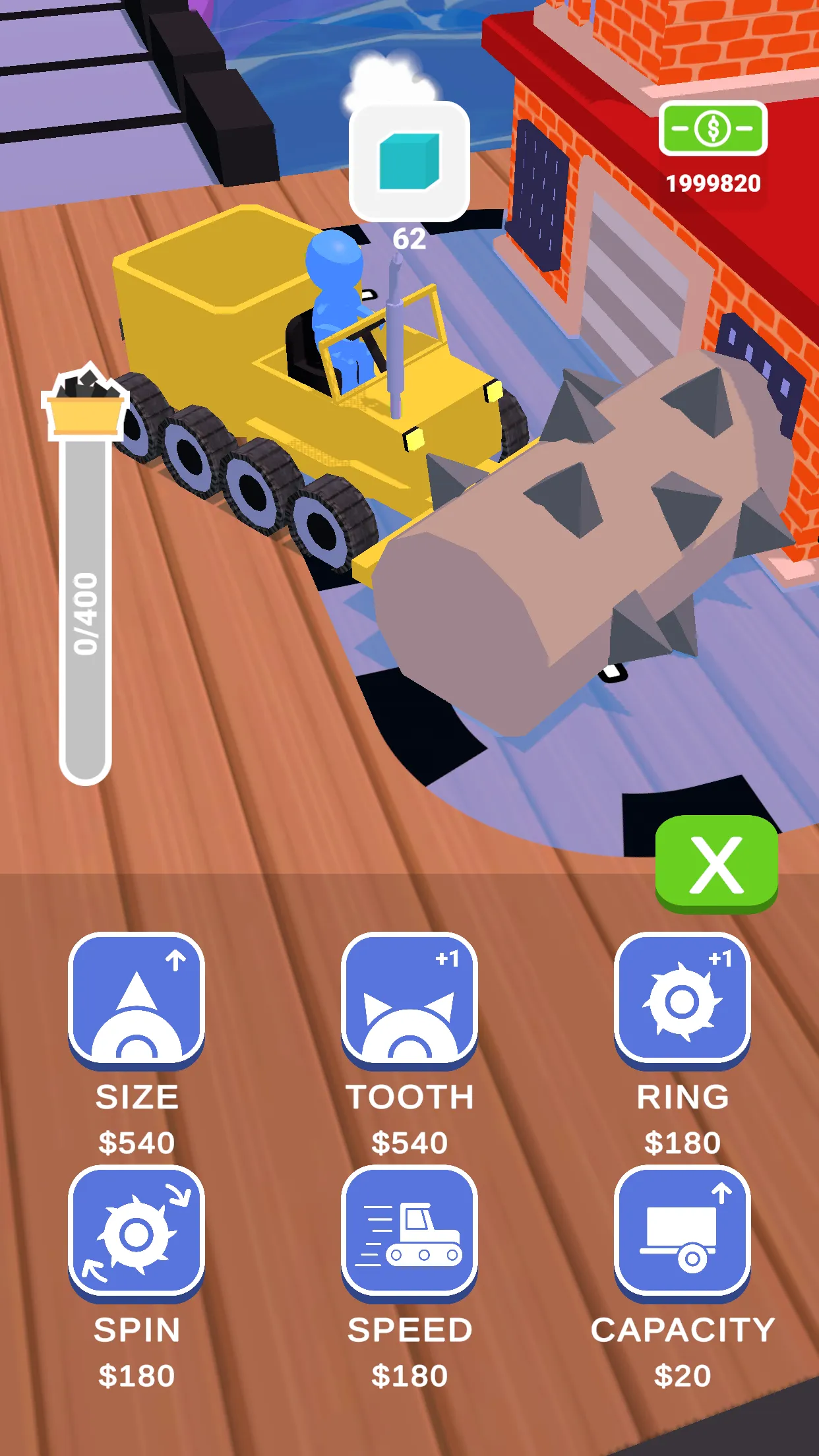Viewport: 819px width, 1456px height.
Task: Tap the cube counter showing 62
Action: [410, 237]
